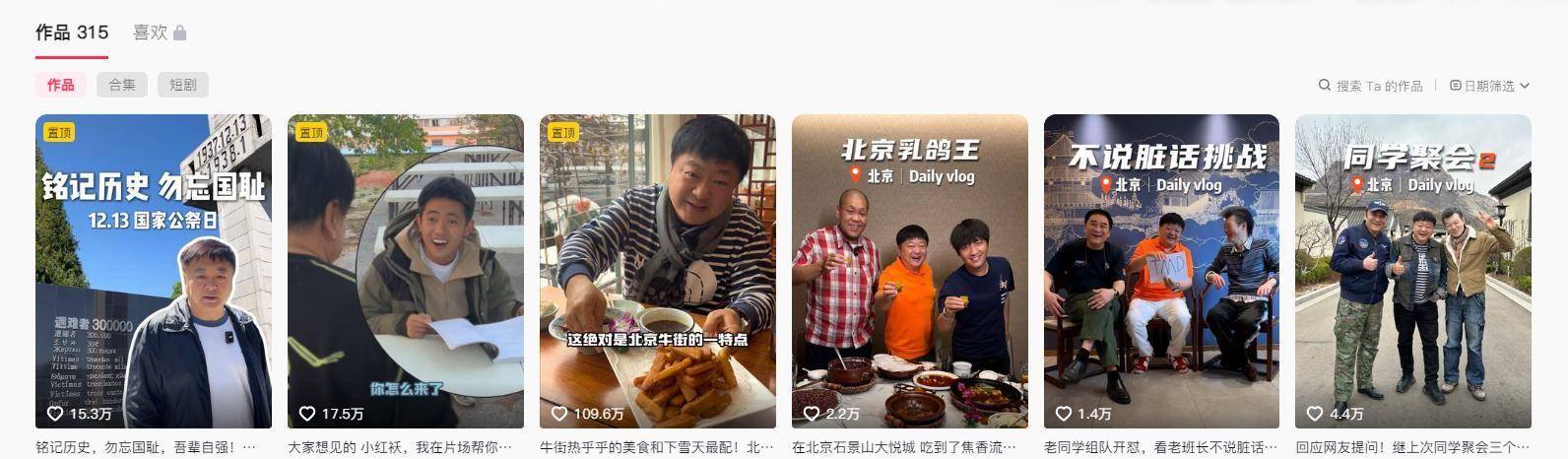
Task: Select the 短剧 filter chip
Action: [x=182, y=85]
